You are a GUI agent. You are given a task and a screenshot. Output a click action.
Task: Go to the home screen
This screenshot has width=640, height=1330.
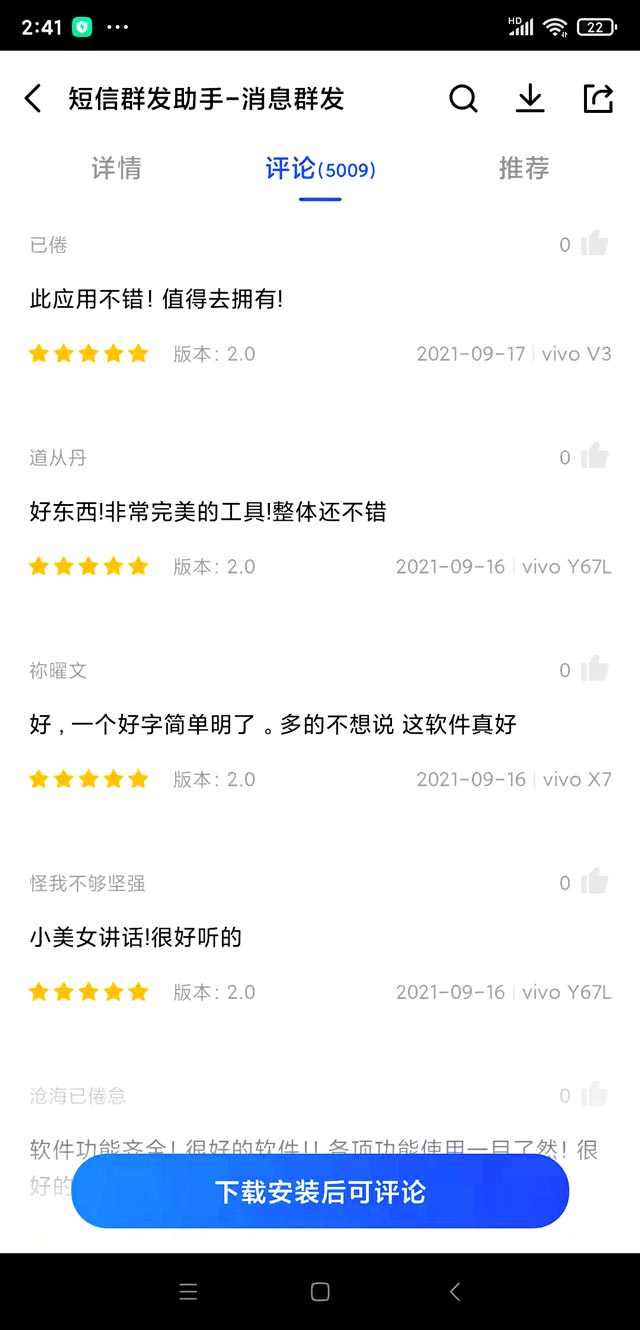click(x=320, y=1292)
